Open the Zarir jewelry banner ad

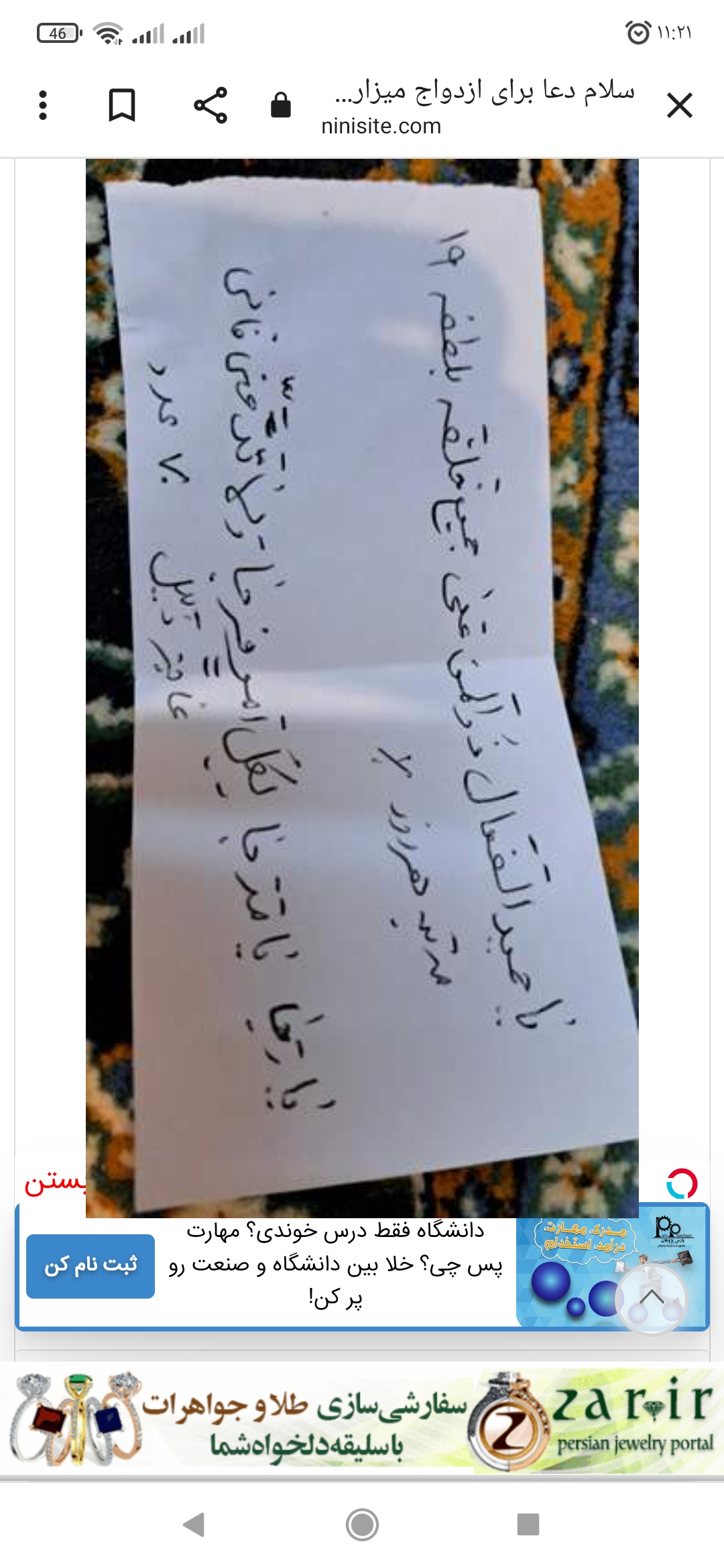(362, 1423)
